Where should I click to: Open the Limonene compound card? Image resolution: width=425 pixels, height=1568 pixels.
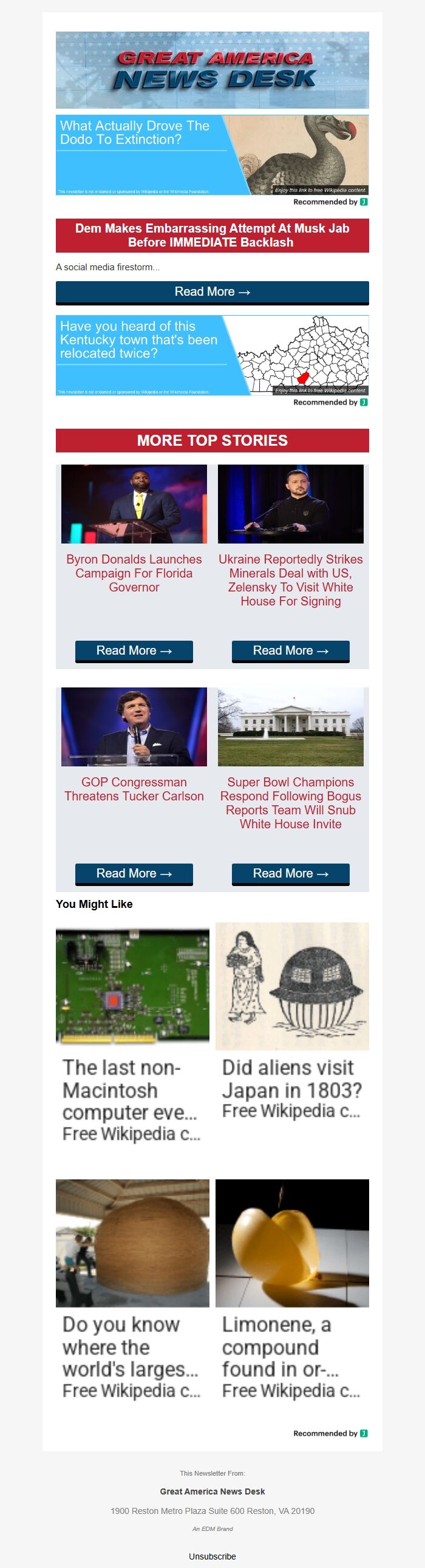(x=291, y=1290)
